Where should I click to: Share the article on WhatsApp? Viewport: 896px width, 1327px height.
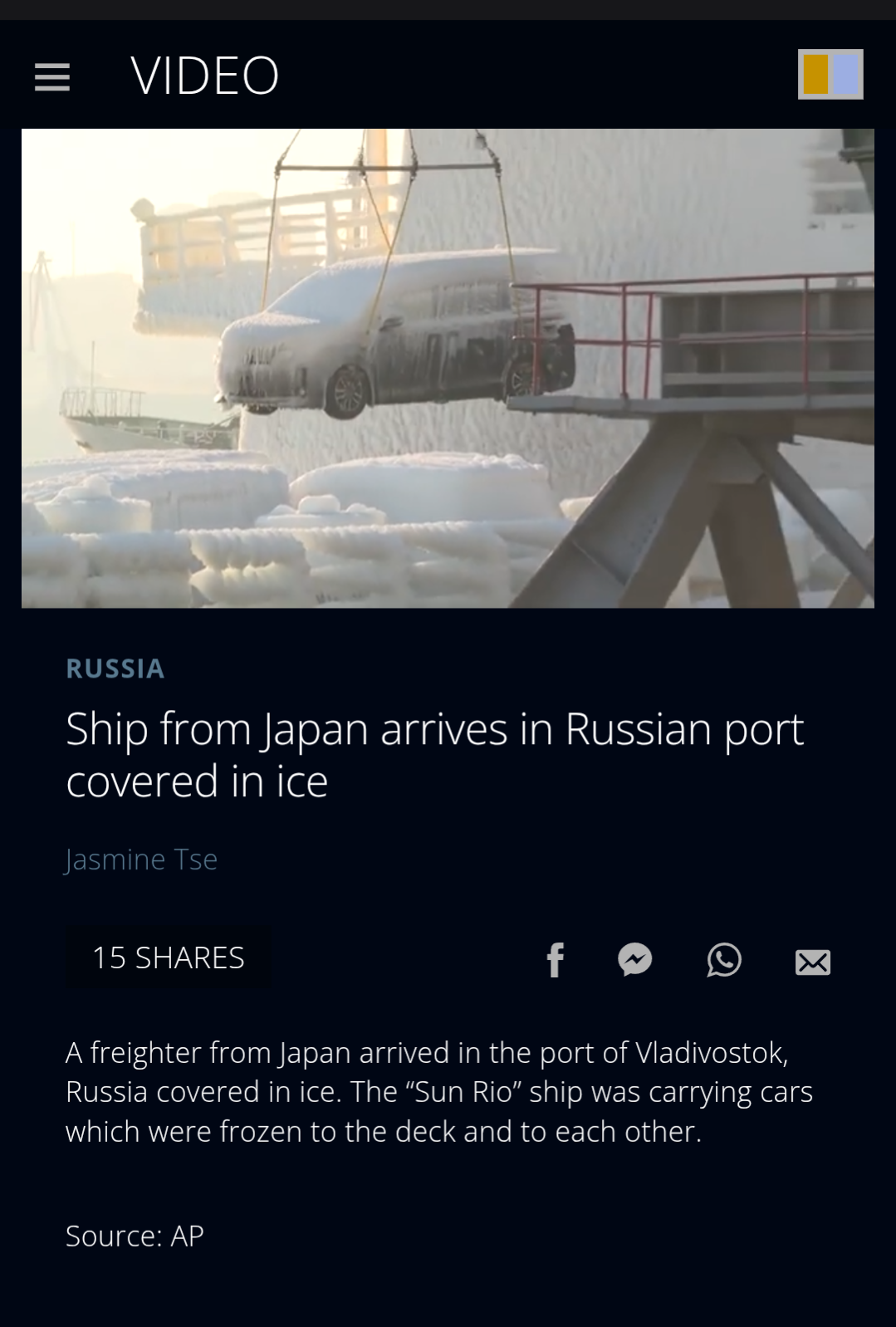[x=724, y=960]
